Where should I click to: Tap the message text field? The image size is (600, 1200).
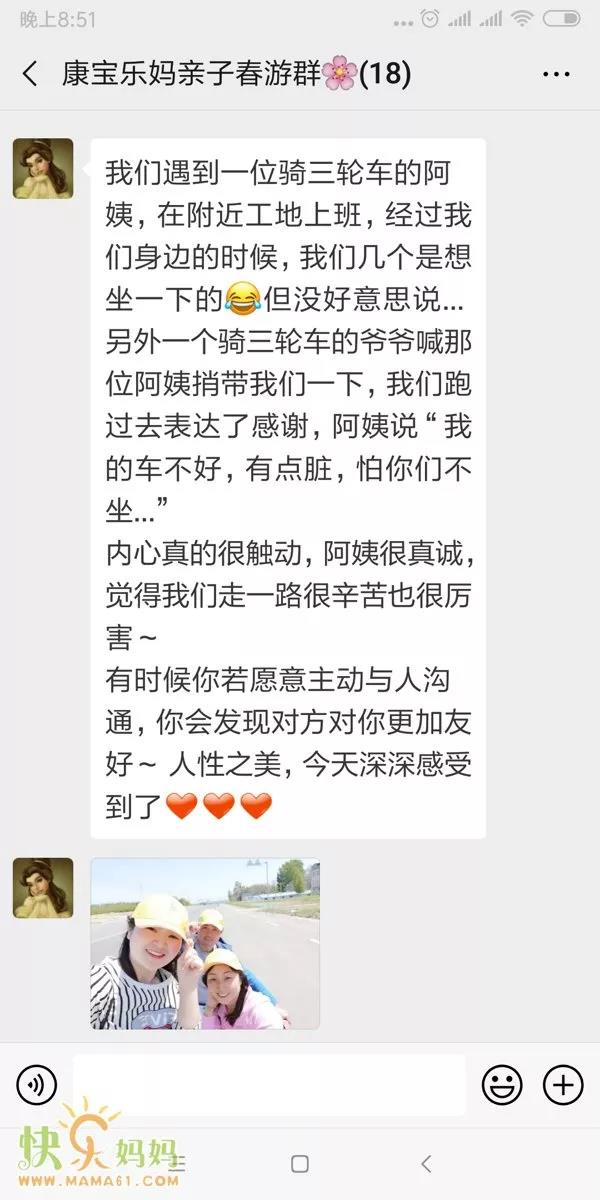pos(270,1085)
